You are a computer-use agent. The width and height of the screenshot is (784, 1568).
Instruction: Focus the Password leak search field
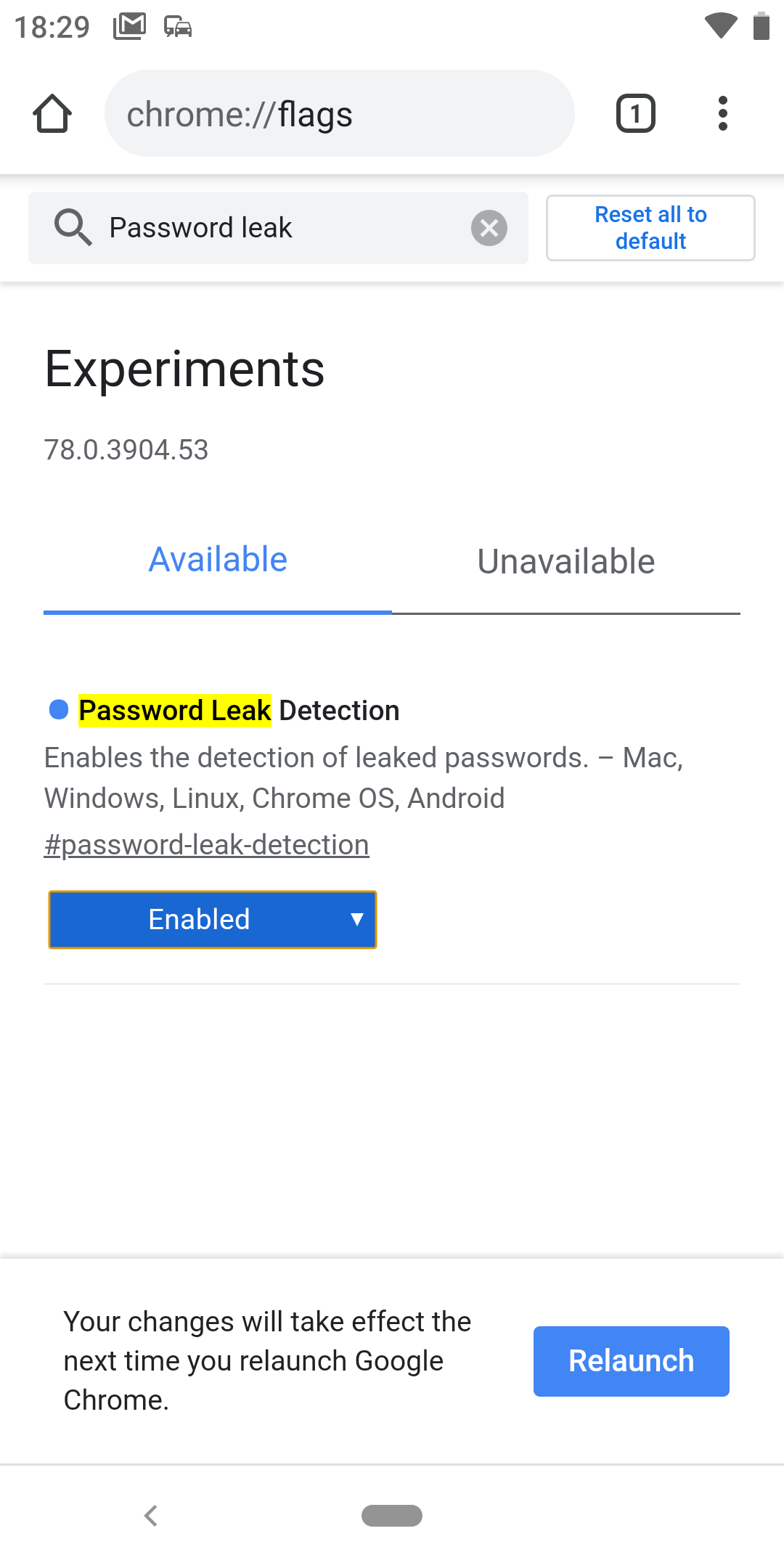[x=278, y=228]
